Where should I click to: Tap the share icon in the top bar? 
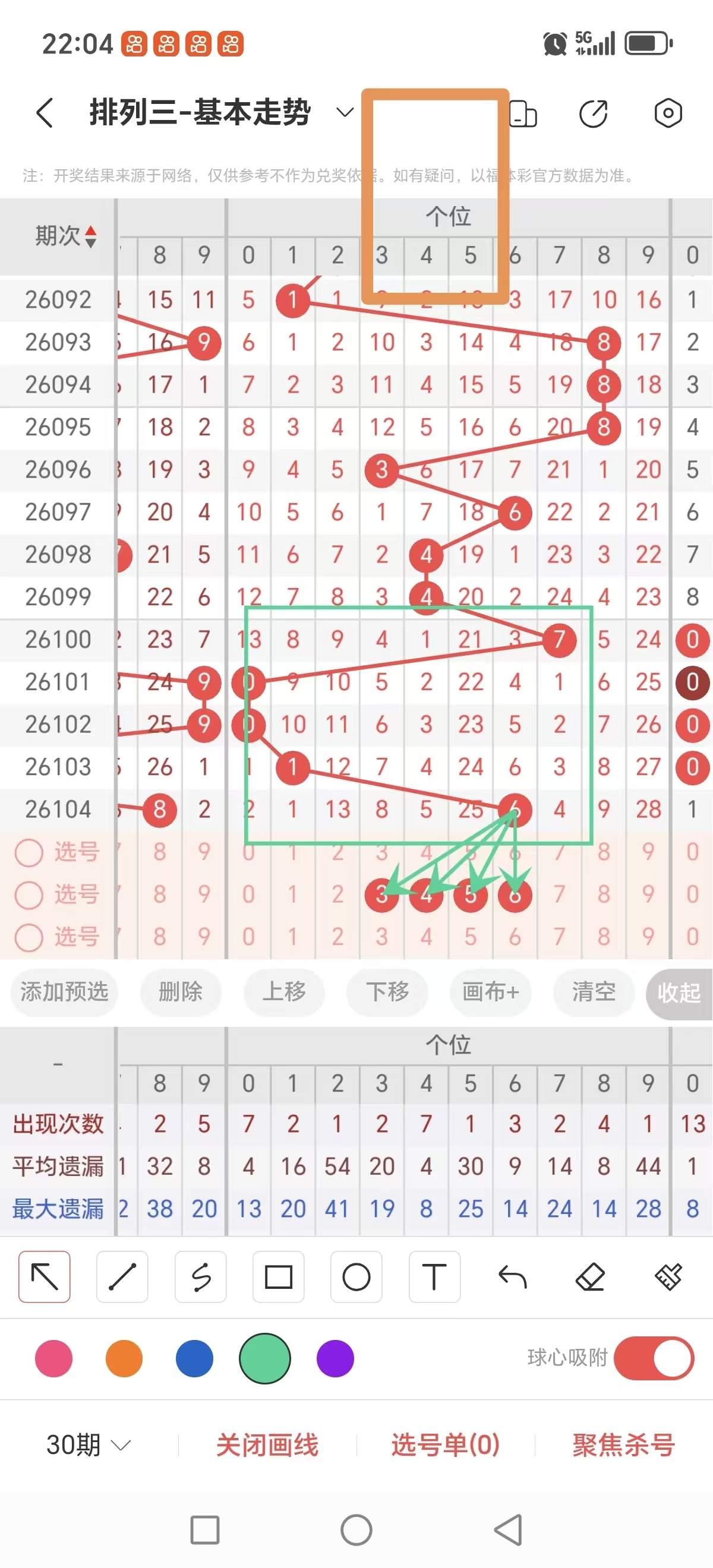pyautogui.click(x=595, y=113)
